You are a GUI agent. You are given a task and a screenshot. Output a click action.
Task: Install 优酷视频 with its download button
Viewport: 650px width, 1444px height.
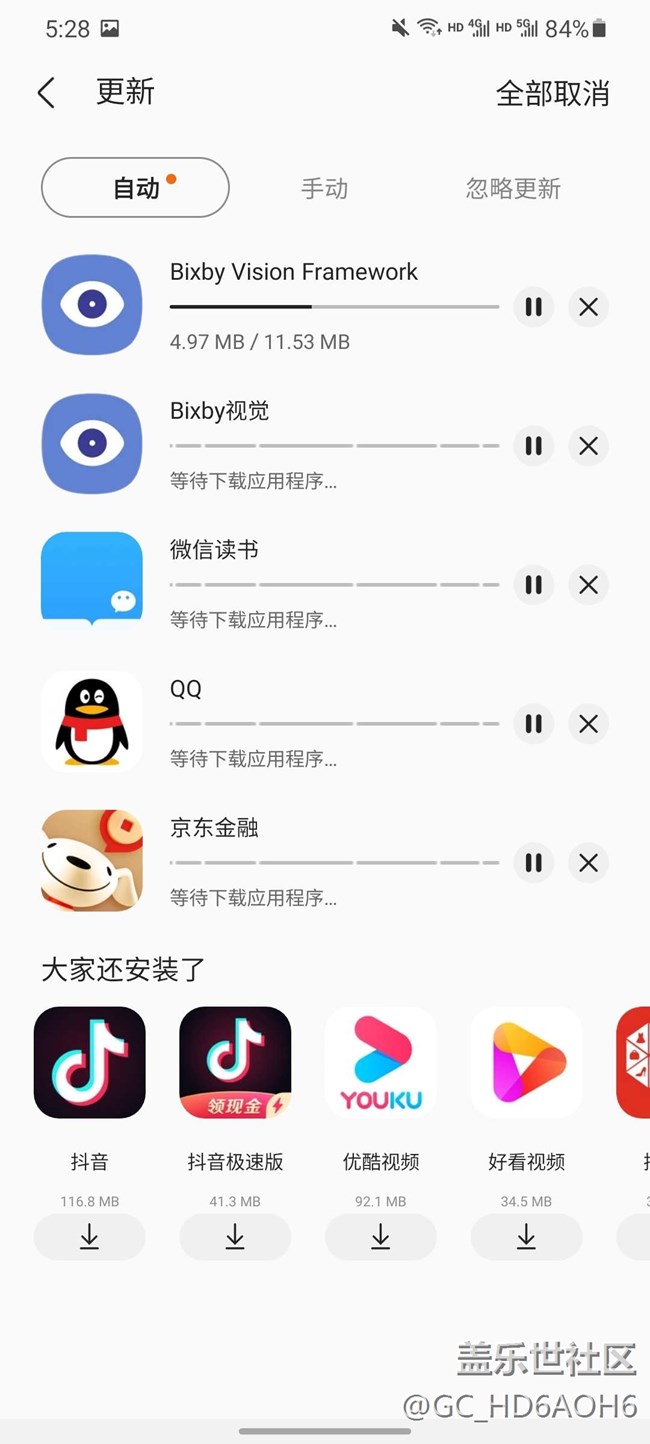pos(381,1238)
